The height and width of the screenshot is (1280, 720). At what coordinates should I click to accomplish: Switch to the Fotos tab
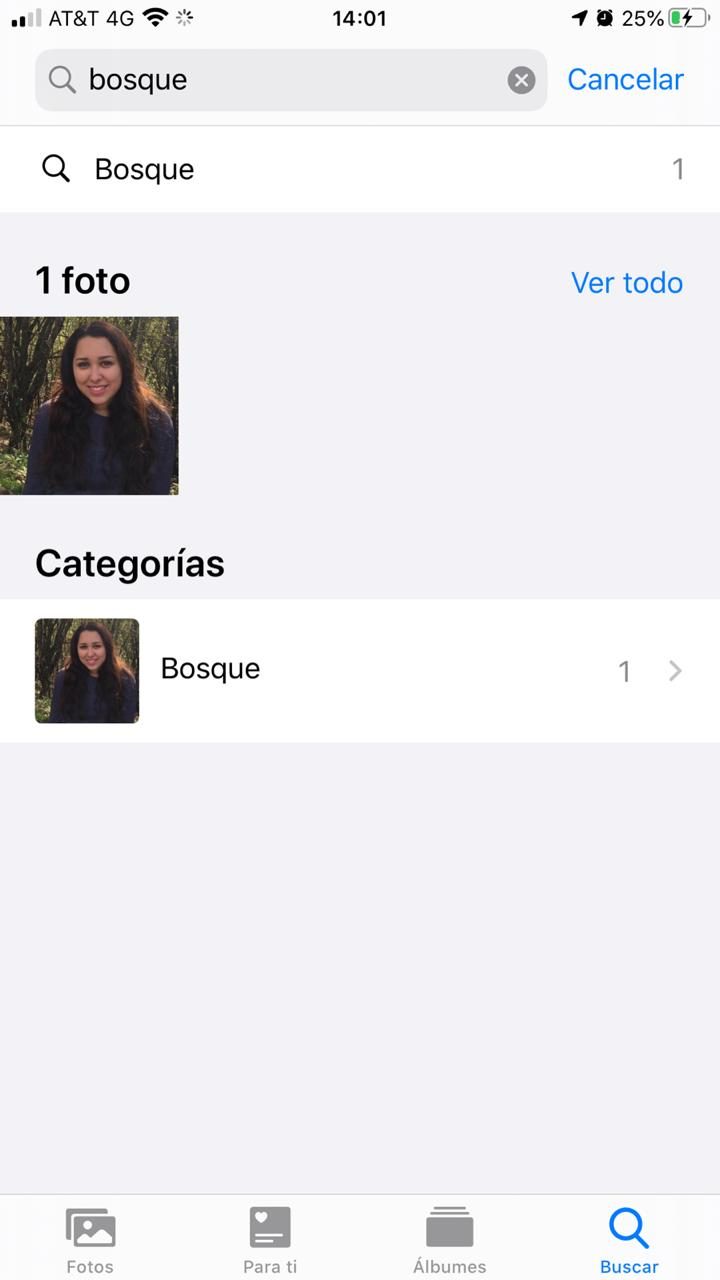[90, 1240]
